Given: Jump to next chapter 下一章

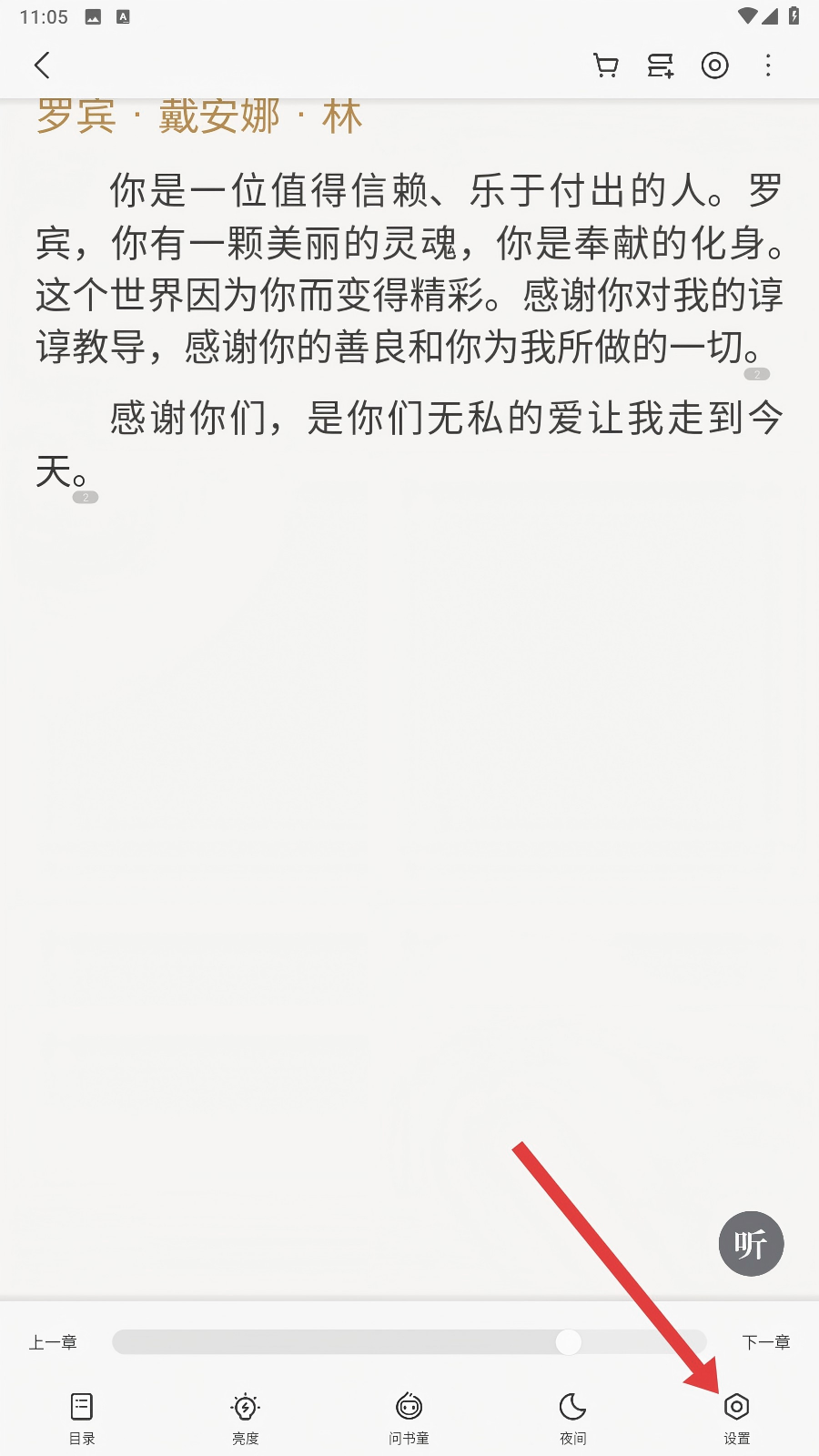Looking at the screenshot, I should click(x=766, y=1342).
